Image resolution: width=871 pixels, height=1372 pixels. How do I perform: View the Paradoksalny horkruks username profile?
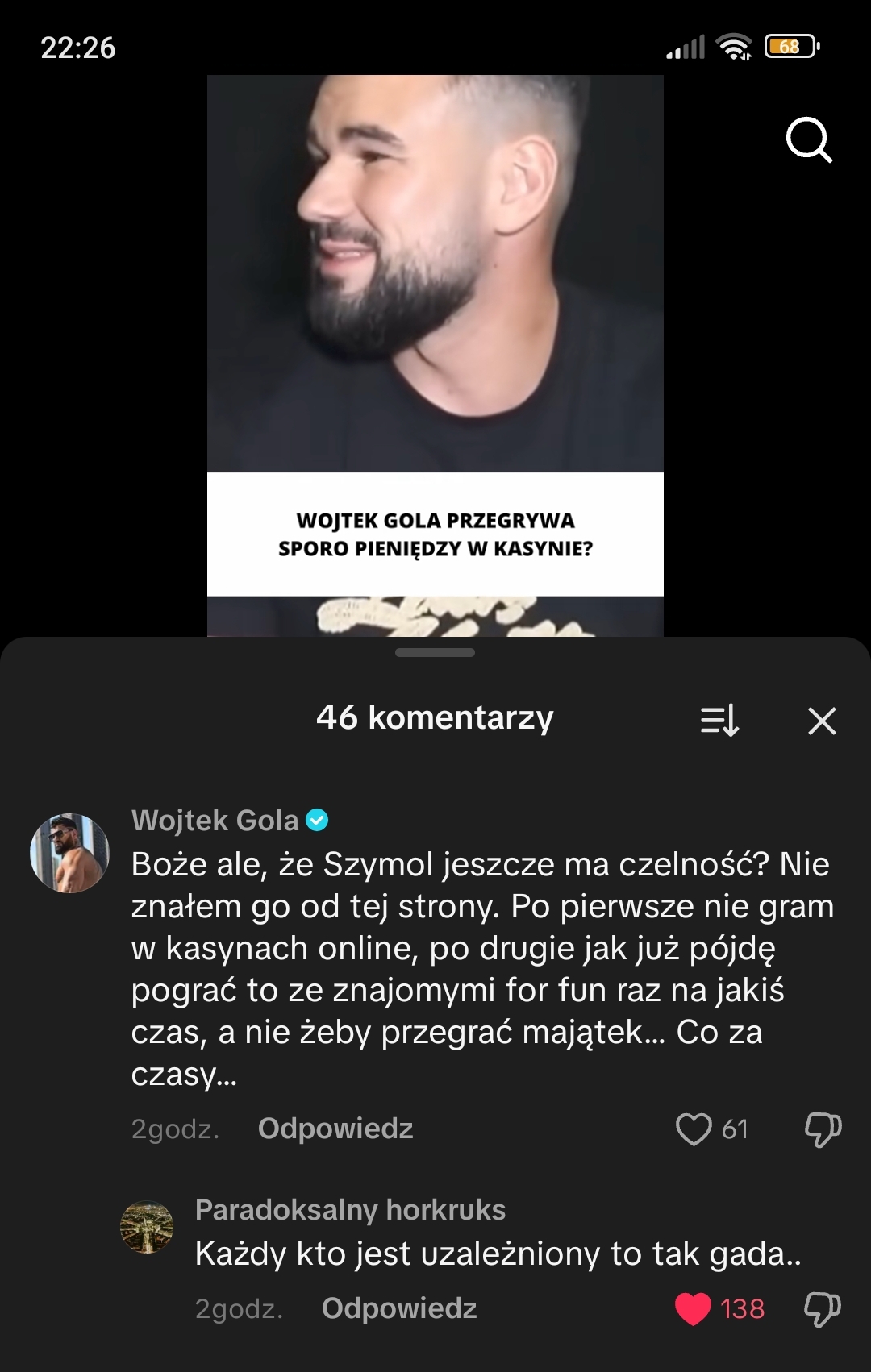[x=350, y=1210]
